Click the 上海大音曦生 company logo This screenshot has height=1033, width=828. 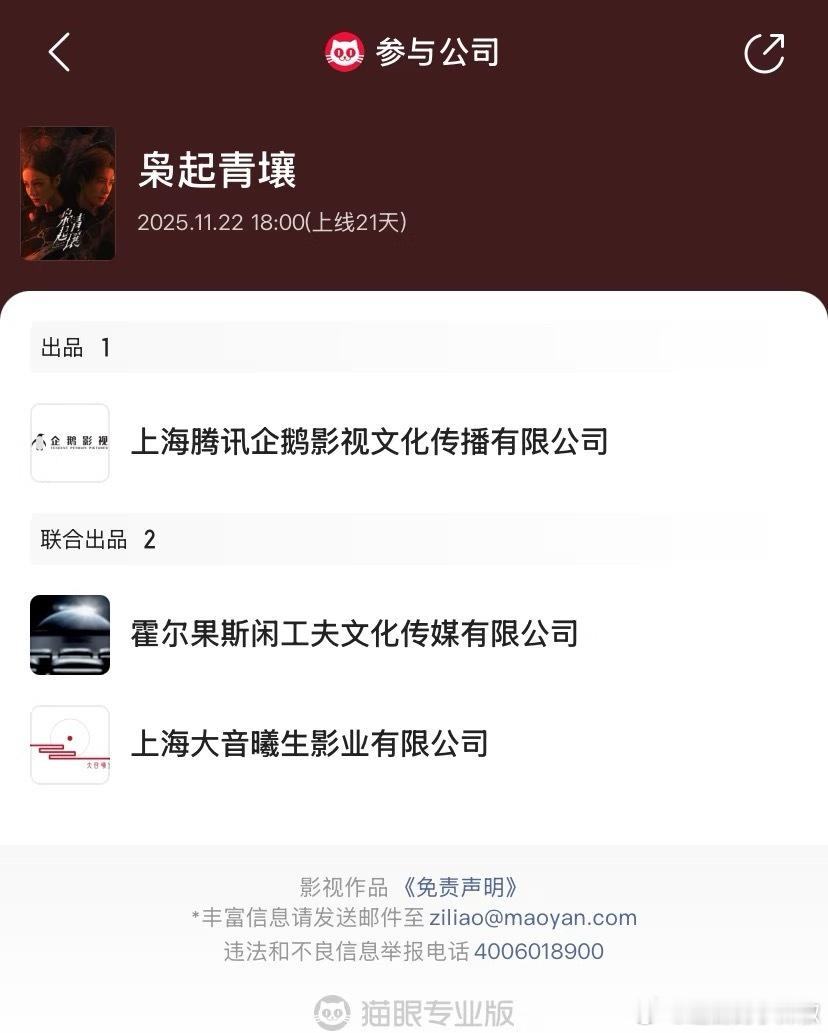tap(70, 744)
